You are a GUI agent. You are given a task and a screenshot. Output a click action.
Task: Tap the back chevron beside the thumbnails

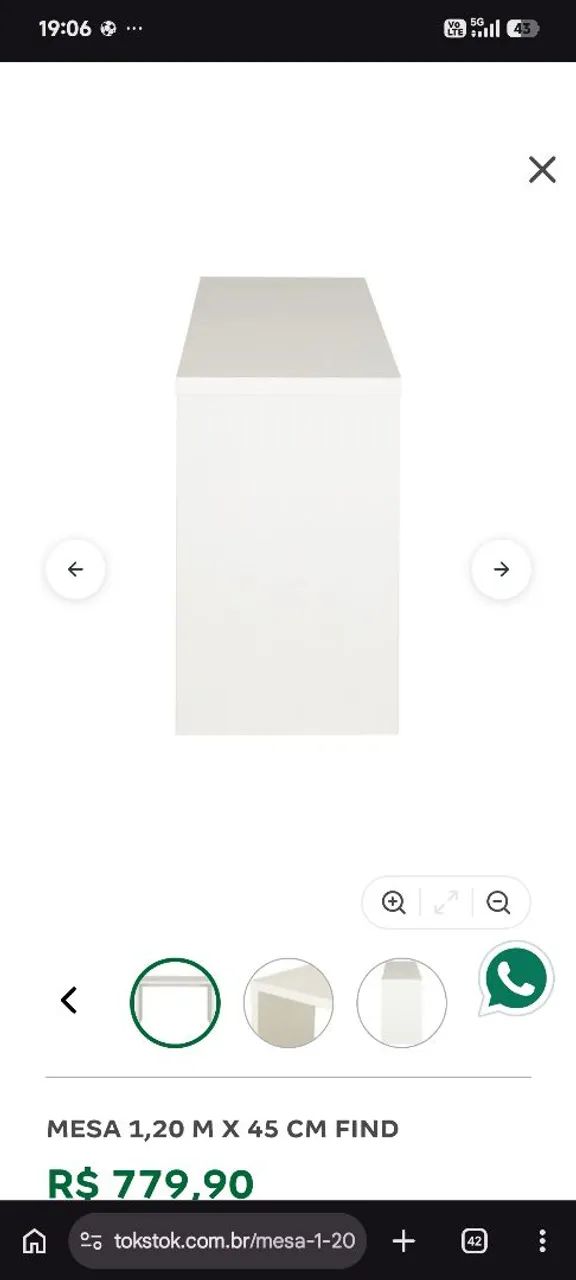pyautogui.click(x=69, y=1000)
